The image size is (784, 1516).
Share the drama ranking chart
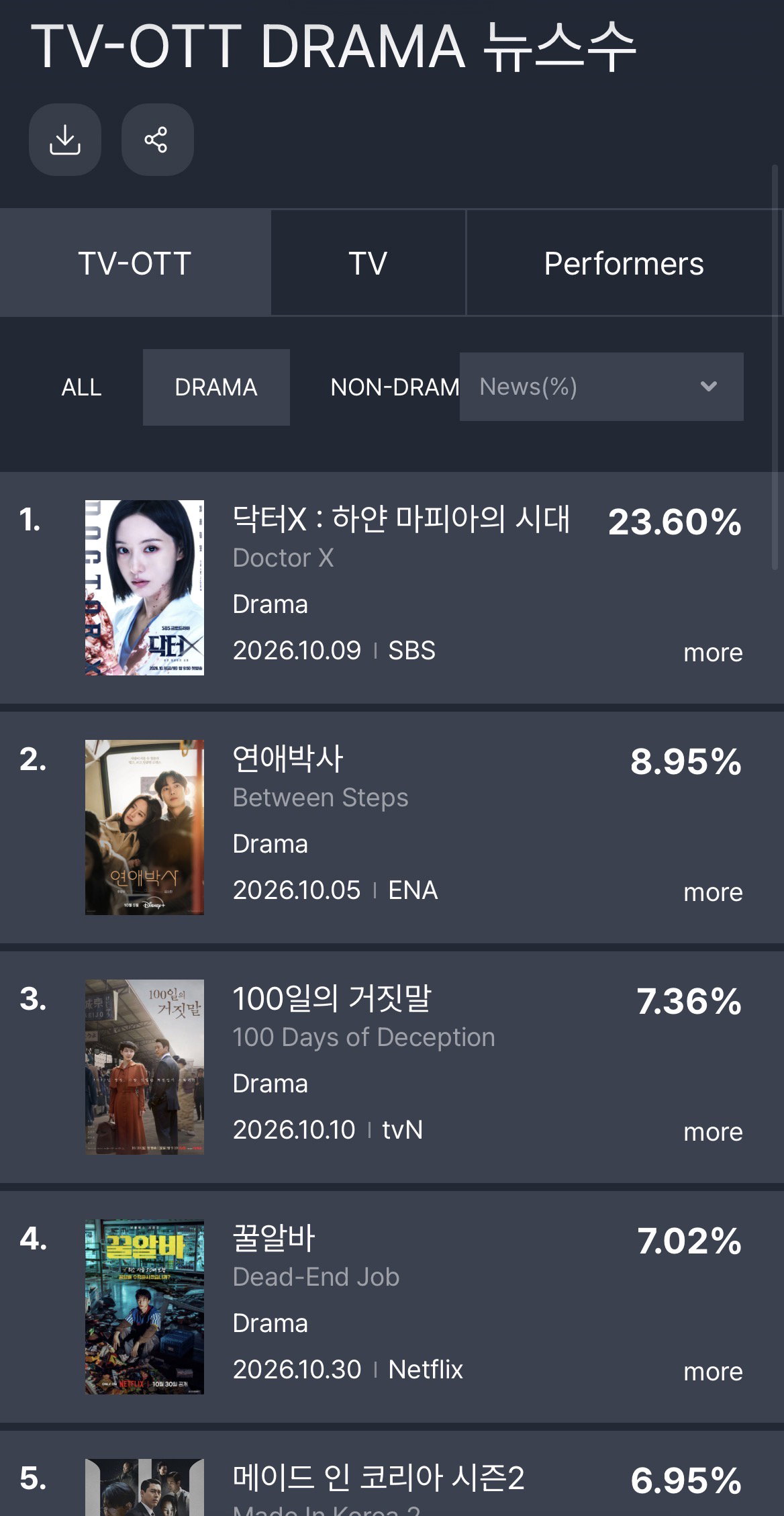157,140
